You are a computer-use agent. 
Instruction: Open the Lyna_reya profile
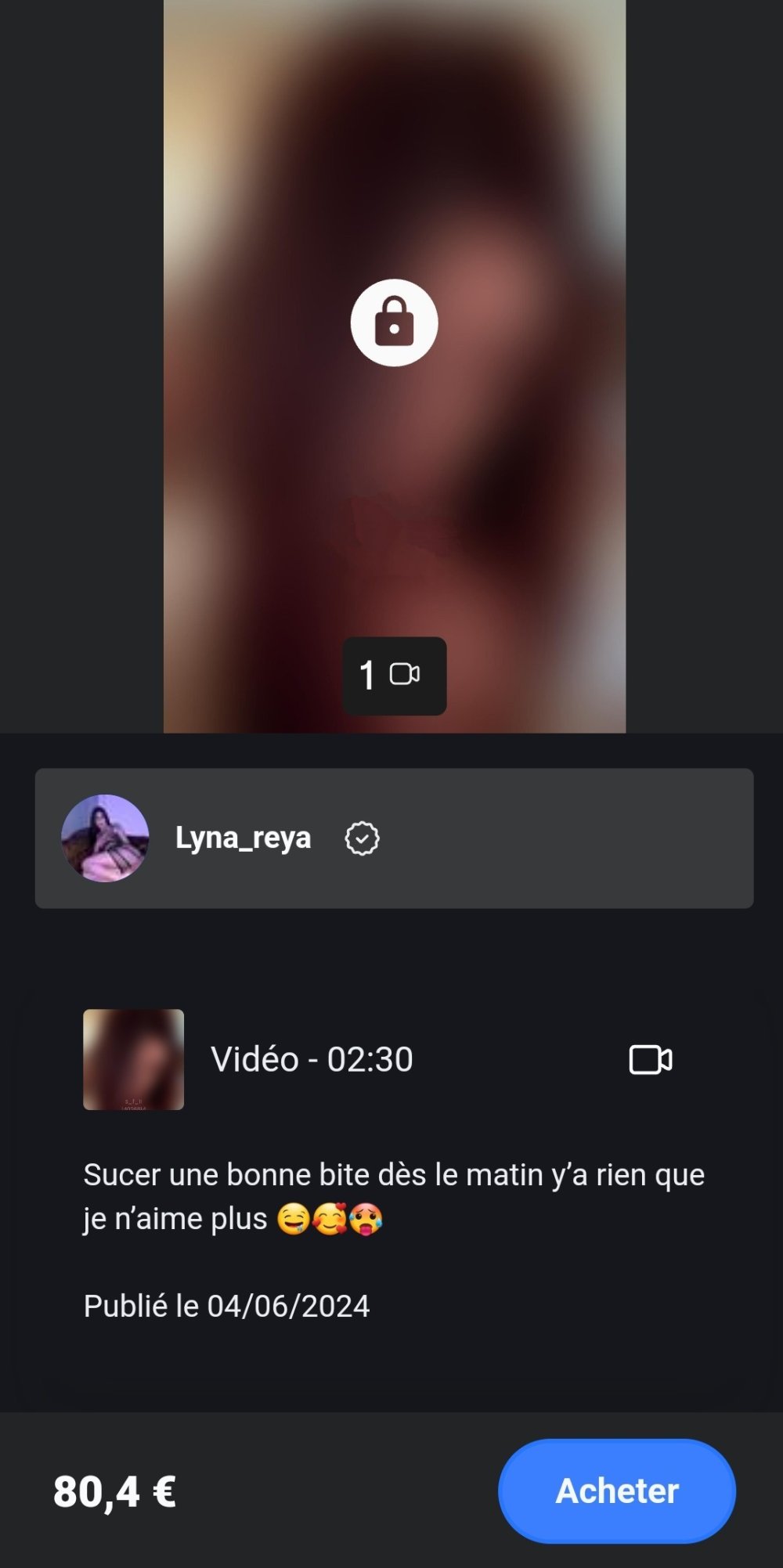coord(243,838)
